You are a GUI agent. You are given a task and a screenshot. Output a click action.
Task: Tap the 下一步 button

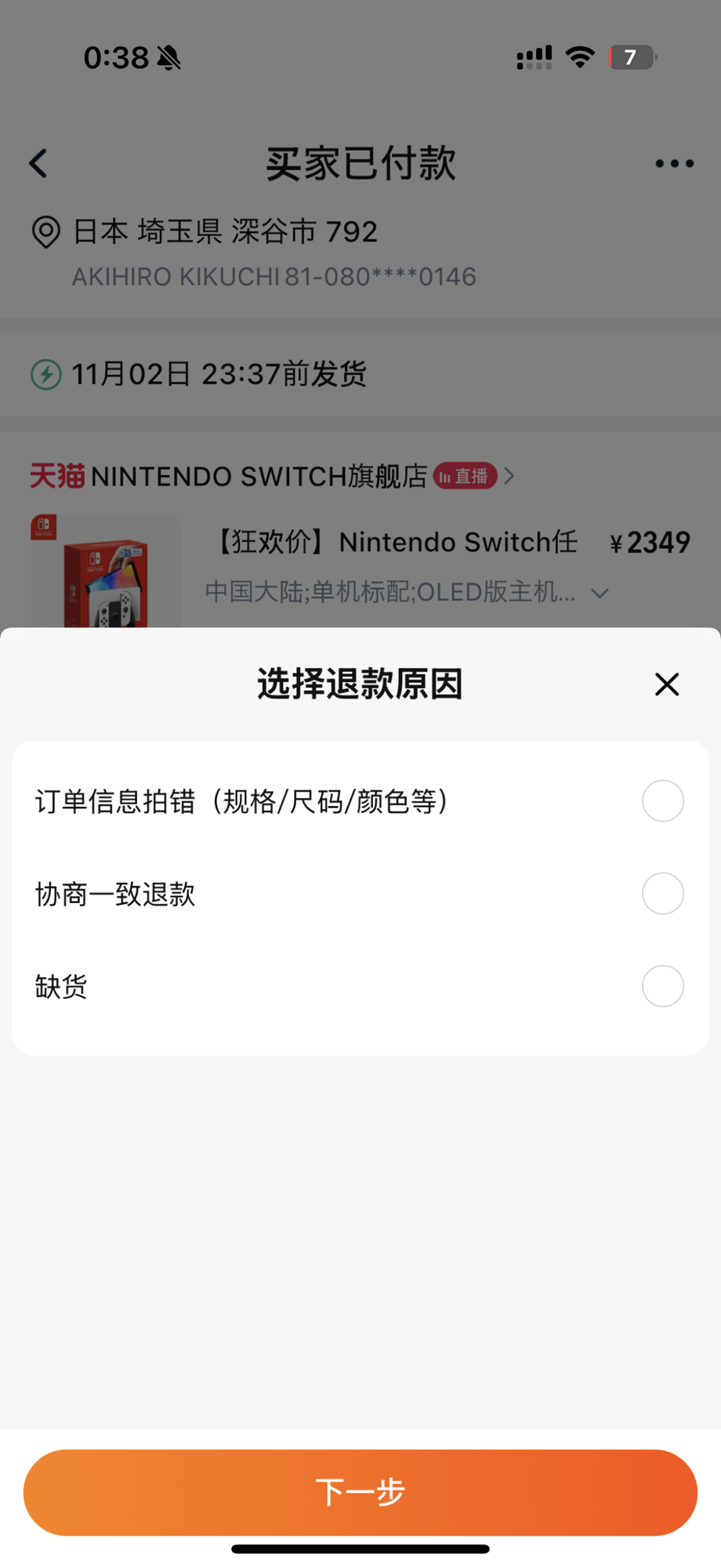point(360,1492)
